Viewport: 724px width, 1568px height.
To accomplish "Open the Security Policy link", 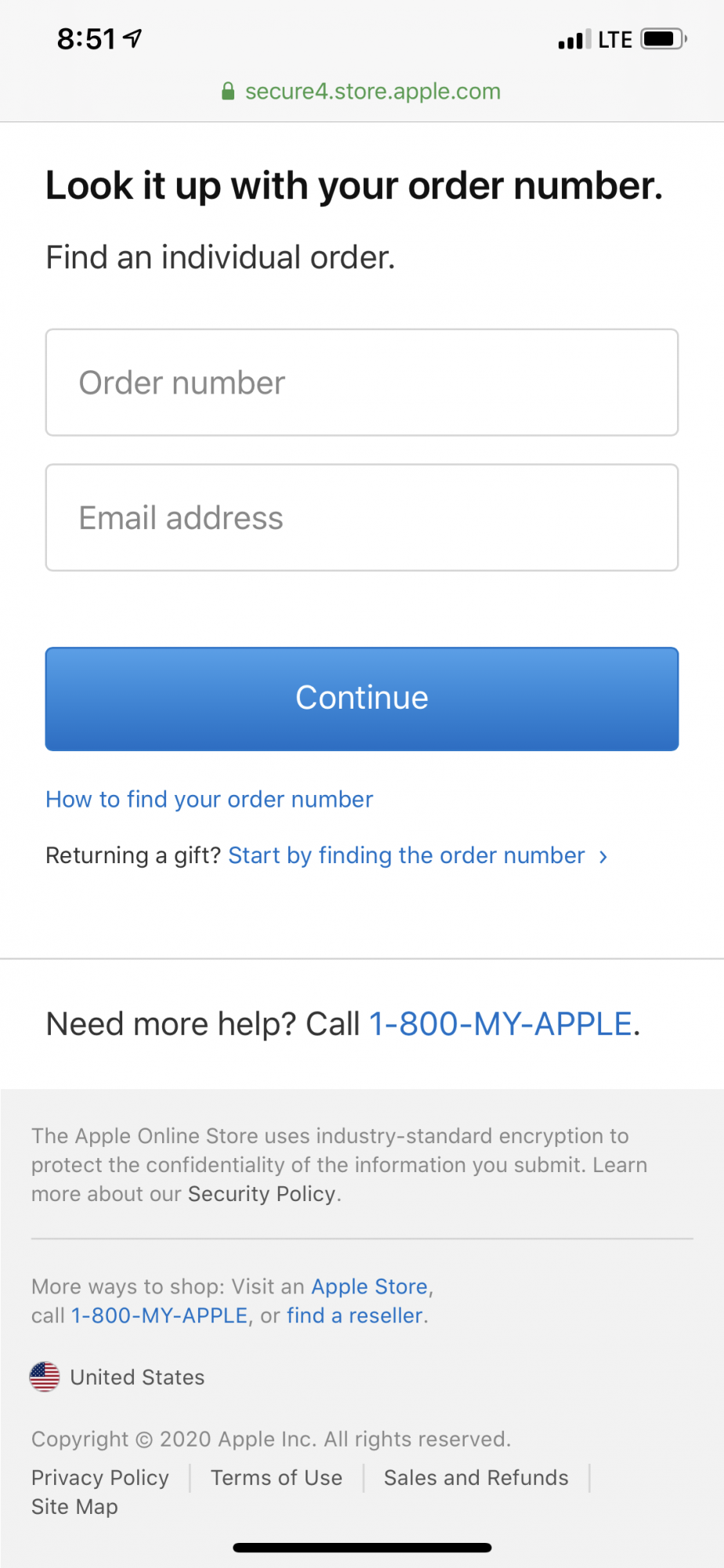I will (x=262, y=1194).
